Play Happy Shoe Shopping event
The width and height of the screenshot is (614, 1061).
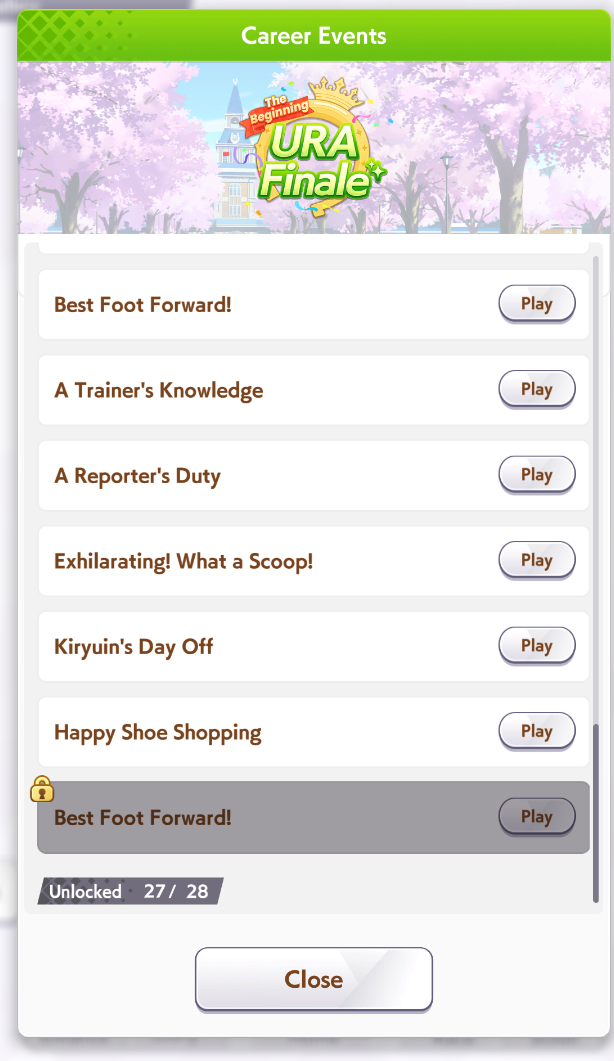pos(537,731)
